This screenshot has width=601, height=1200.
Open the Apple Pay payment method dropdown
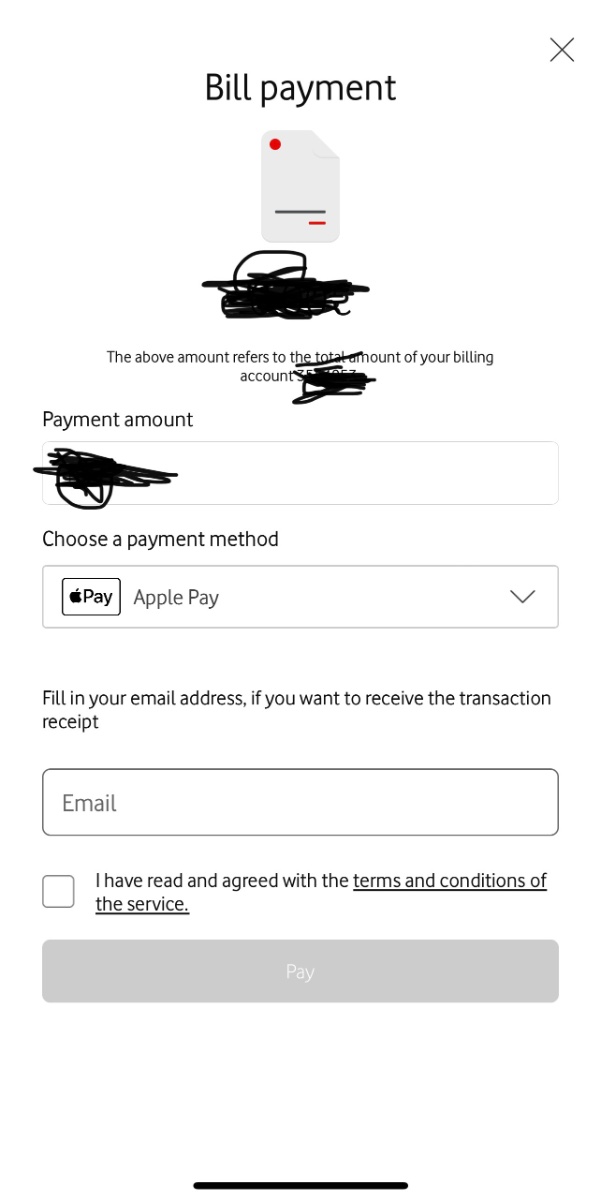click(x=300, y=597)
